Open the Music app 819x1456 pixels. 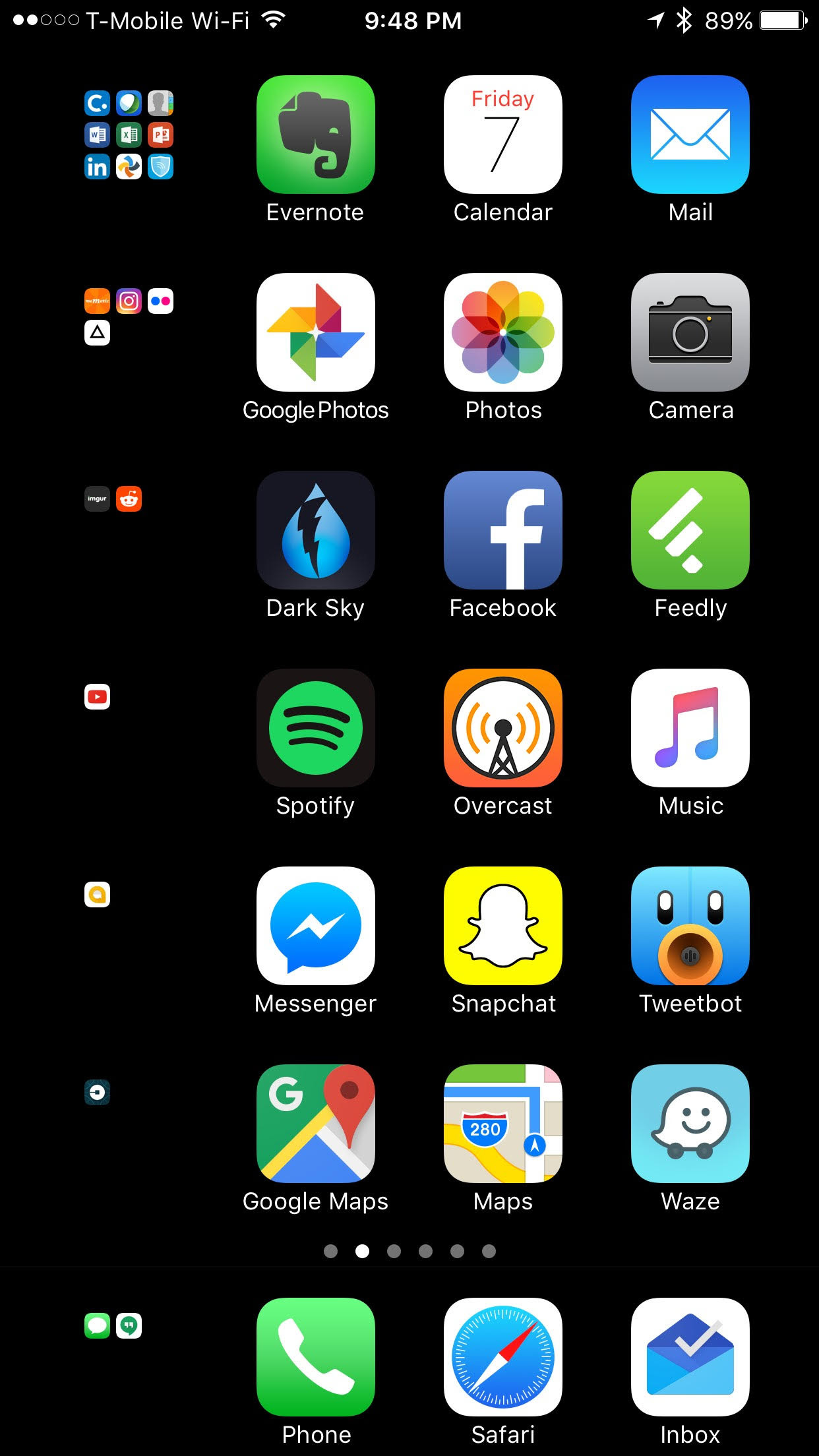[x=690, y=728]
